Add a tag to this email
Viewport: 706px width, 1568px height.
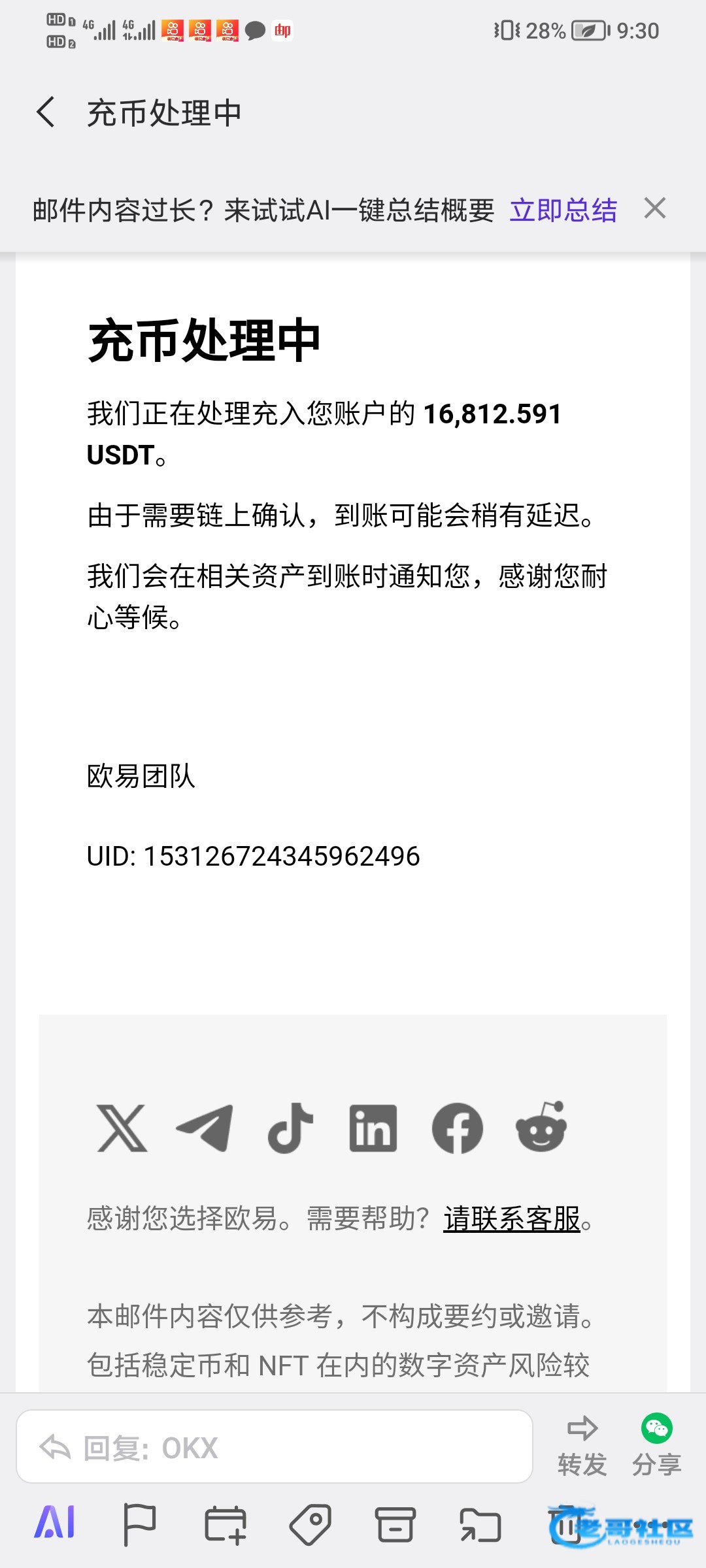coord(310,1524)
